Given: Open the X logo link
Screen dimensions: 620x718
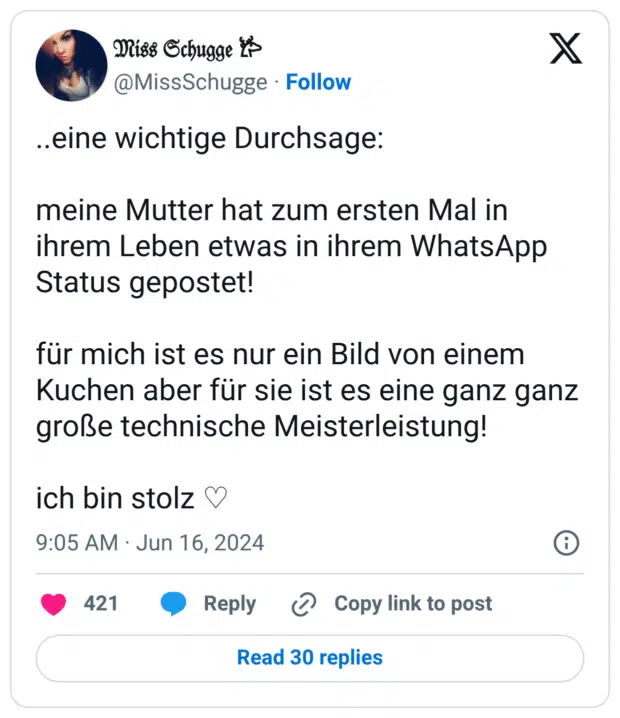Looking at the screenshot, I should click(x=566, y=49).
